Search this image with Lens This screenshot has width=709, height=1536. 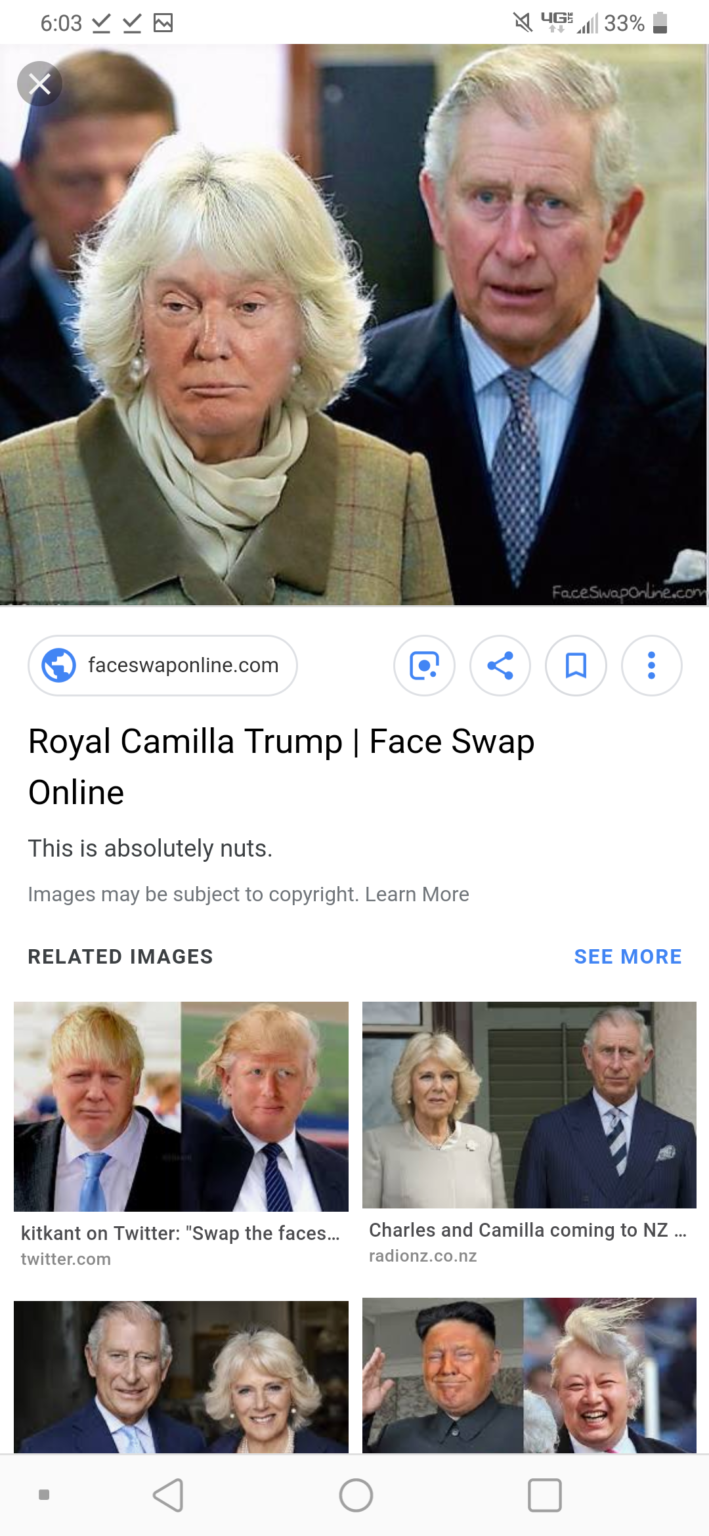click(x=424, y=665)
